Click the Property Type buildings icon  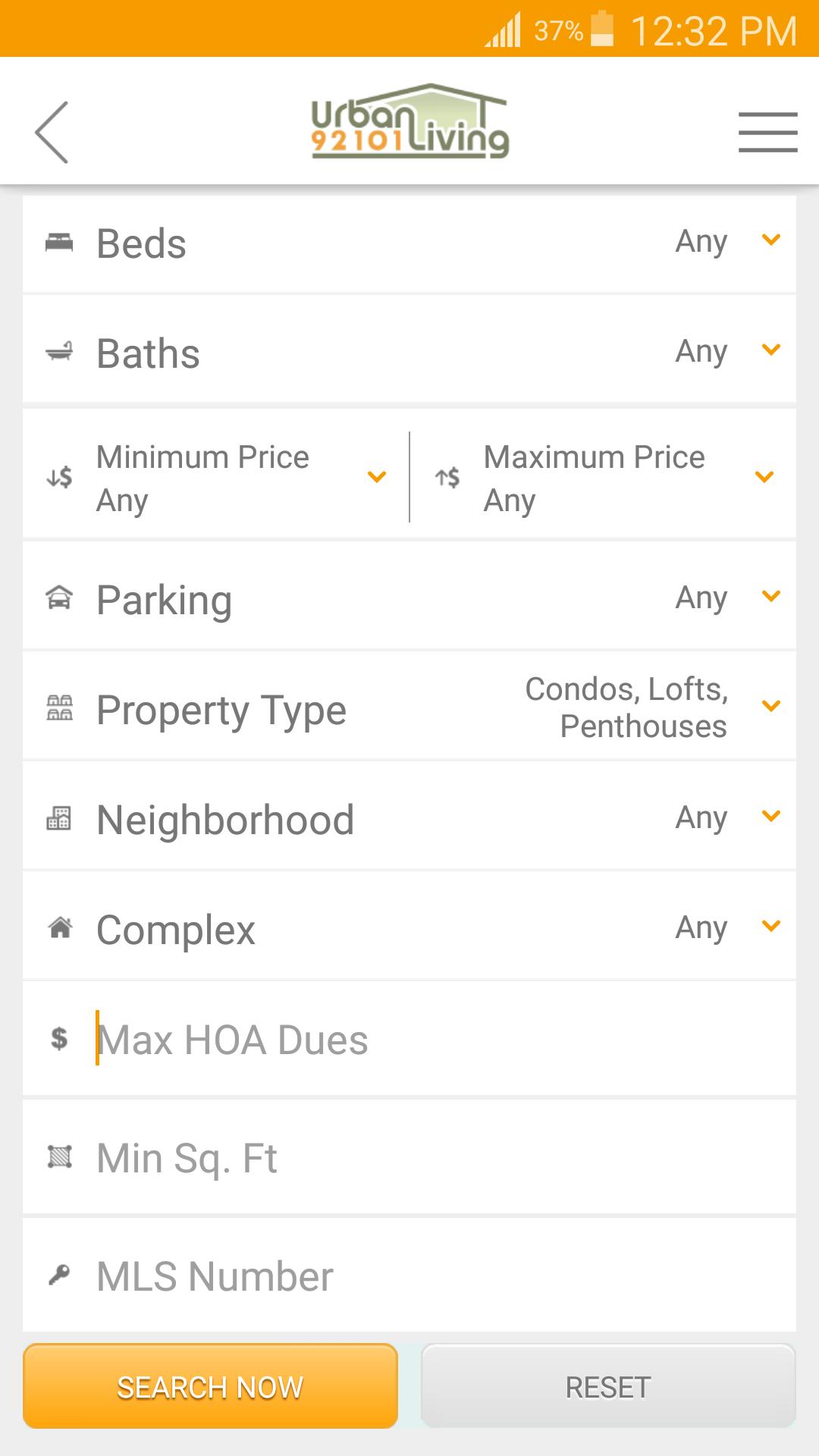(x=60, y=708)
